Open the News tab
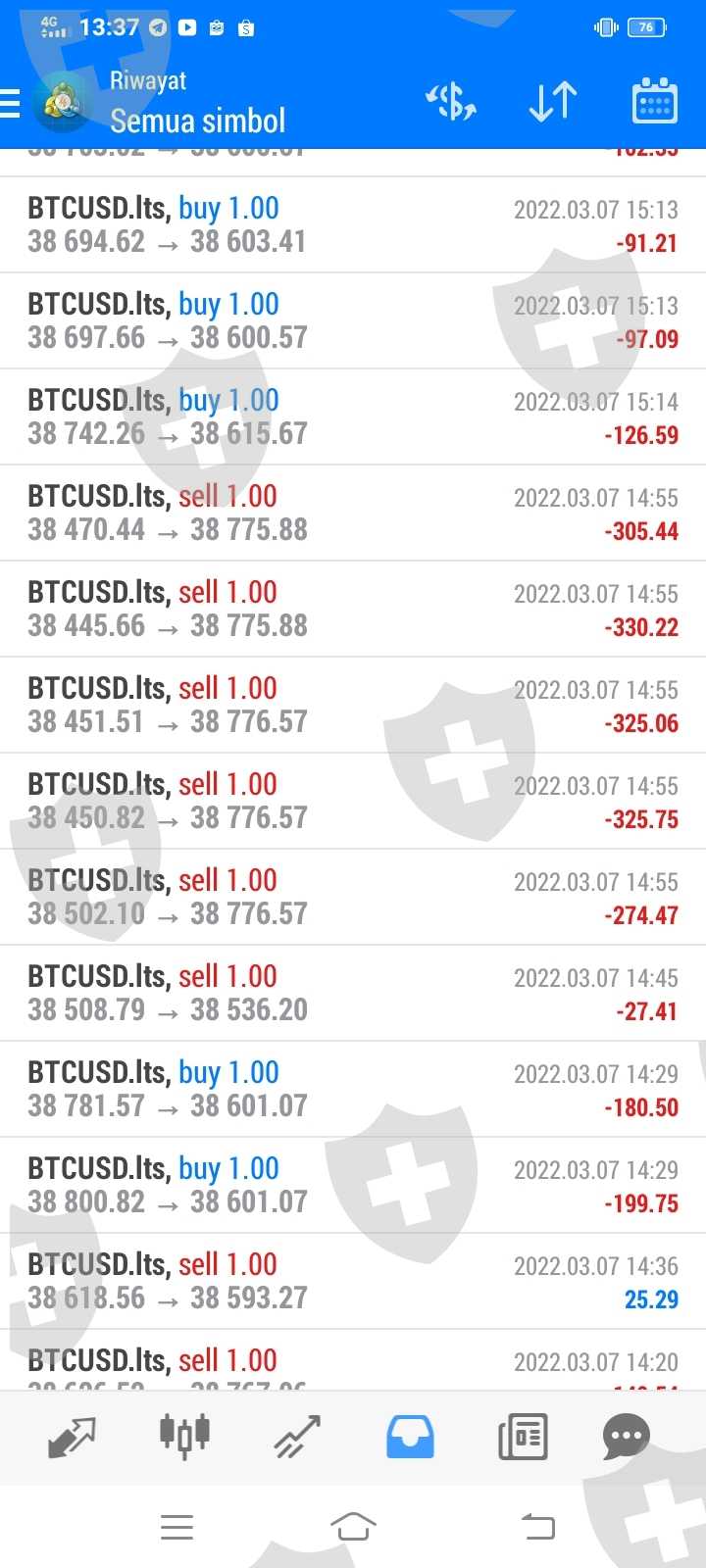 pyautogui.click(x=523, y=1437)
